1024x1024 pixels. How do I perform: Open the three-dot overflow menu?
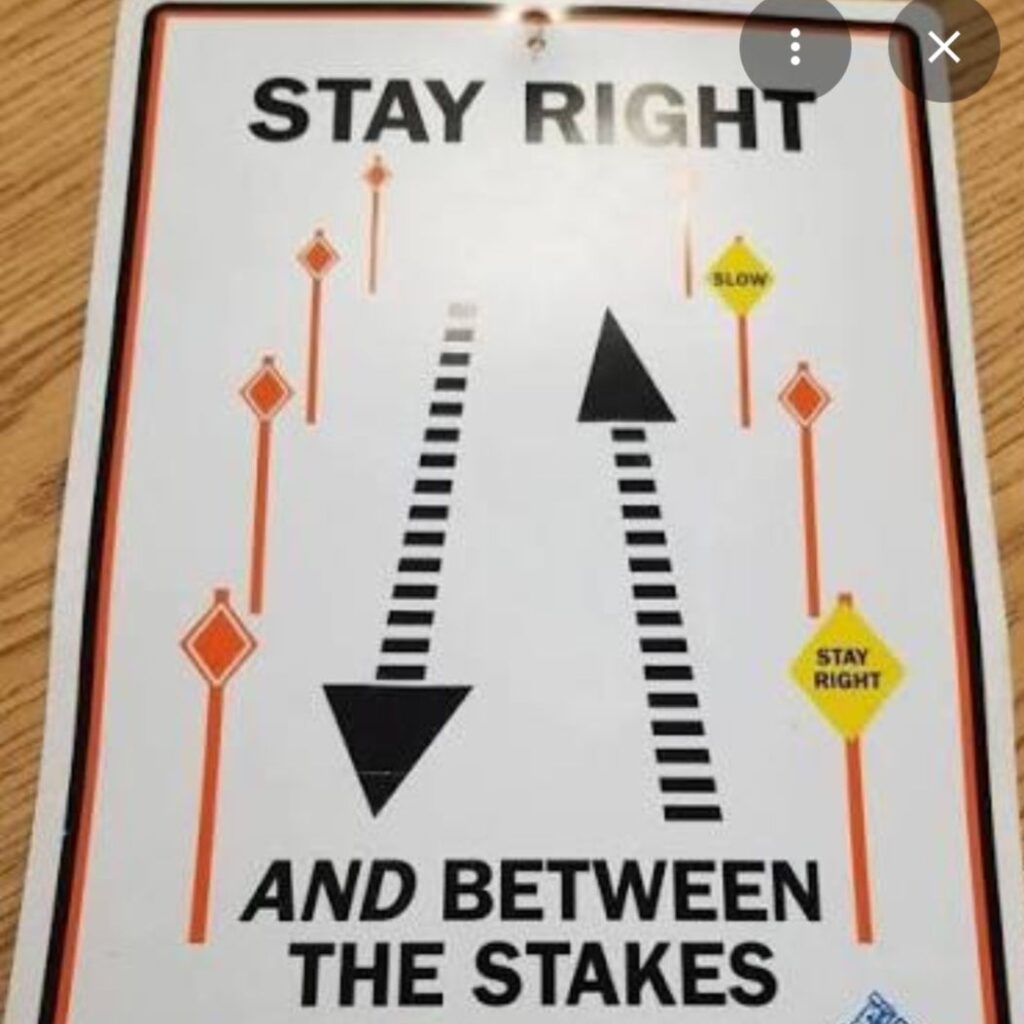[795, 46]
